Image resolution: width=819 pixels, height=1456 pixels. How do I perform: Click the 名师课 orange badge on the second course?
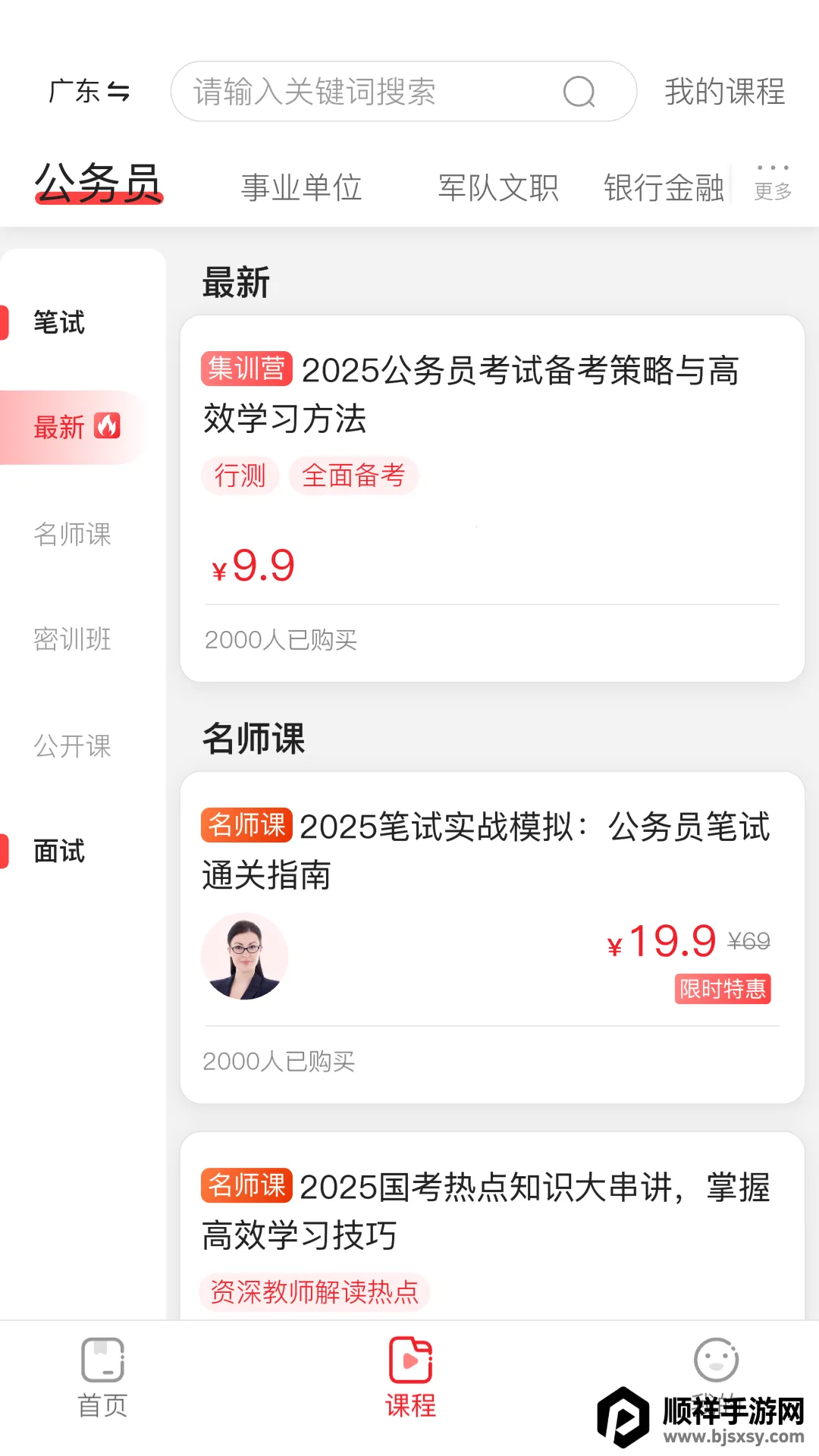(246, 827)
